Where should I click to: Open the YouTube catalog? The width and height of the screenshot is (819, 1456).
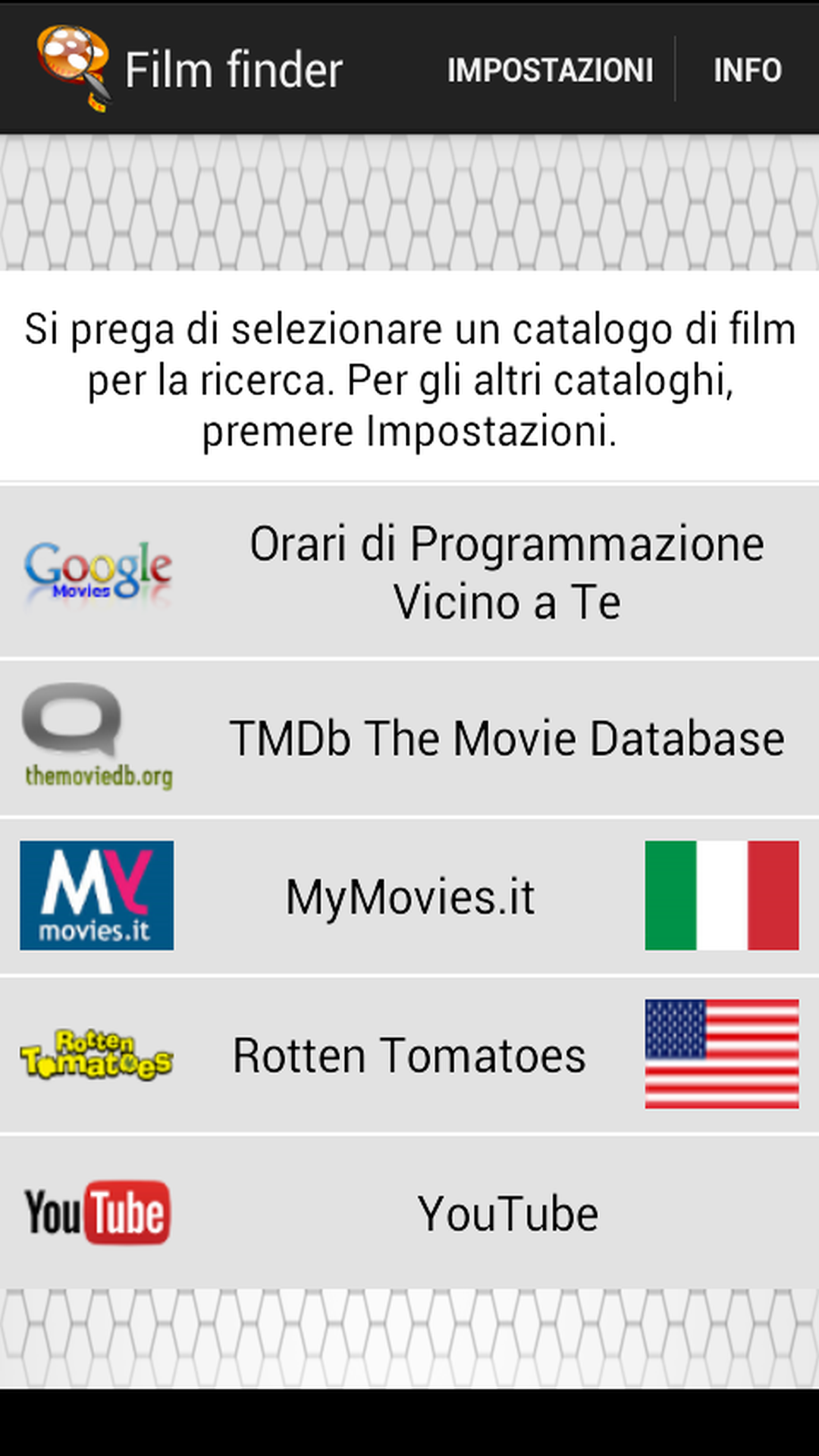pyautogui.click(x=409, y=1213)
